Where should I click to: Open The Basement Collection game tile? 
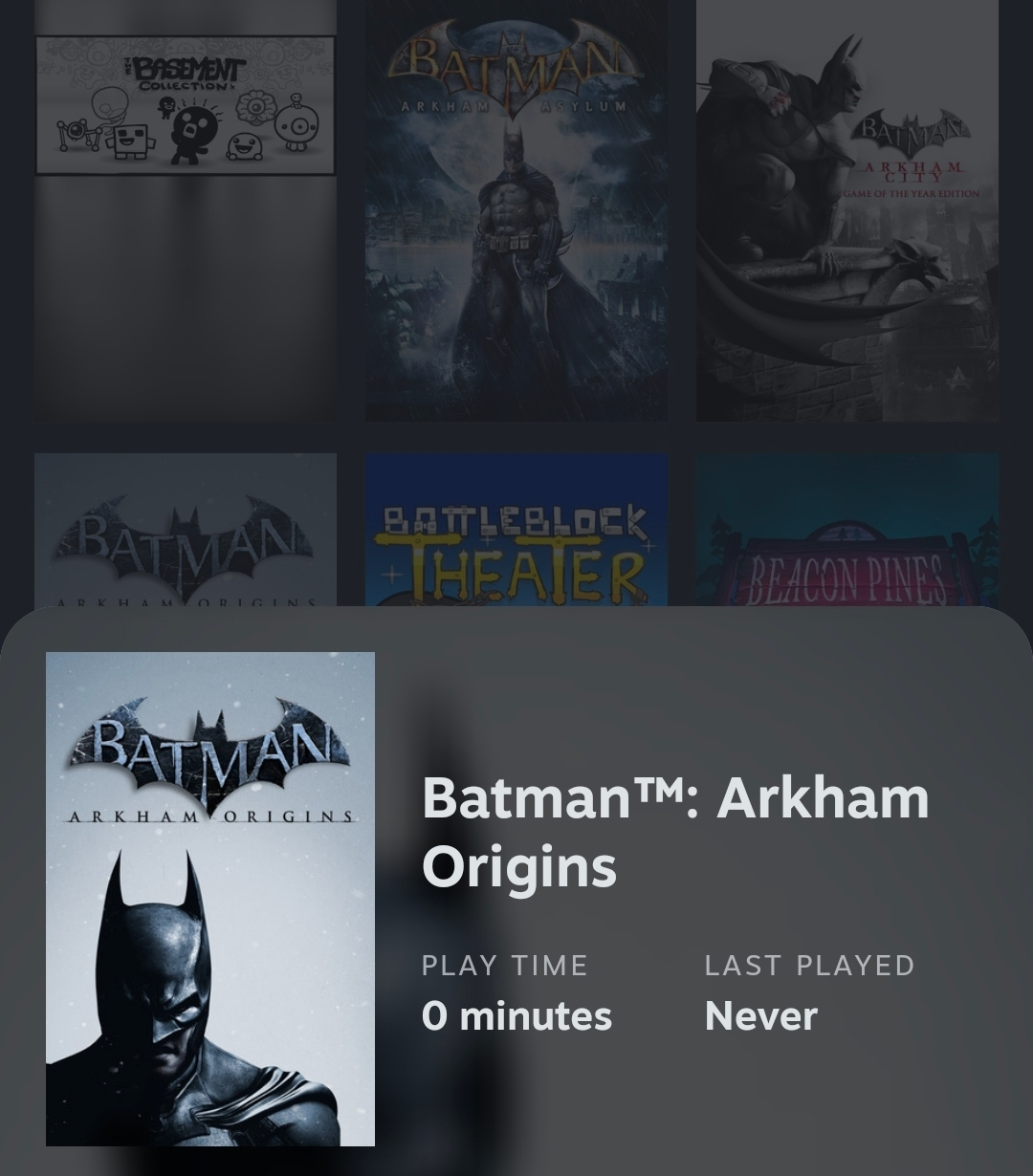185,210
